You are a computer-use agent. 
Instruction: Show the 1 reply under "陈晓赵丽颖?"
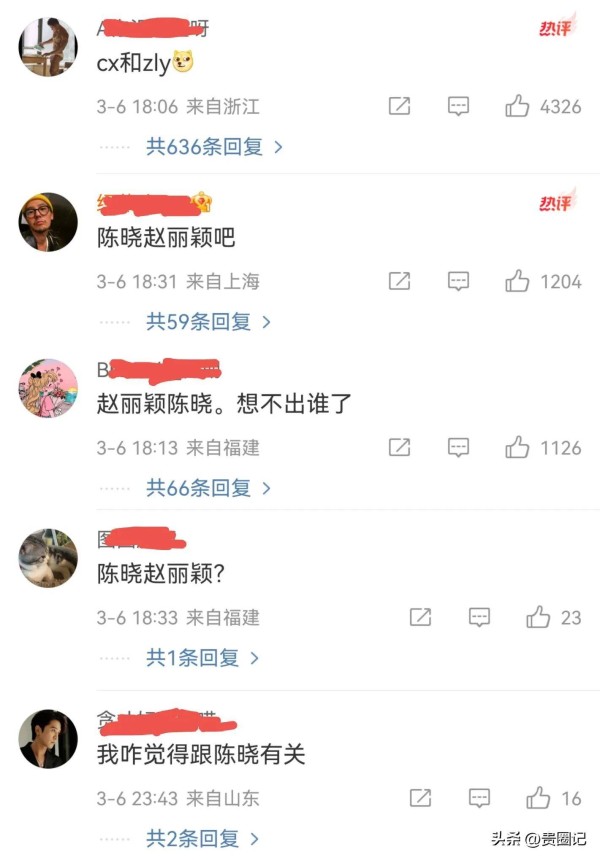click(x=202, y=658)
